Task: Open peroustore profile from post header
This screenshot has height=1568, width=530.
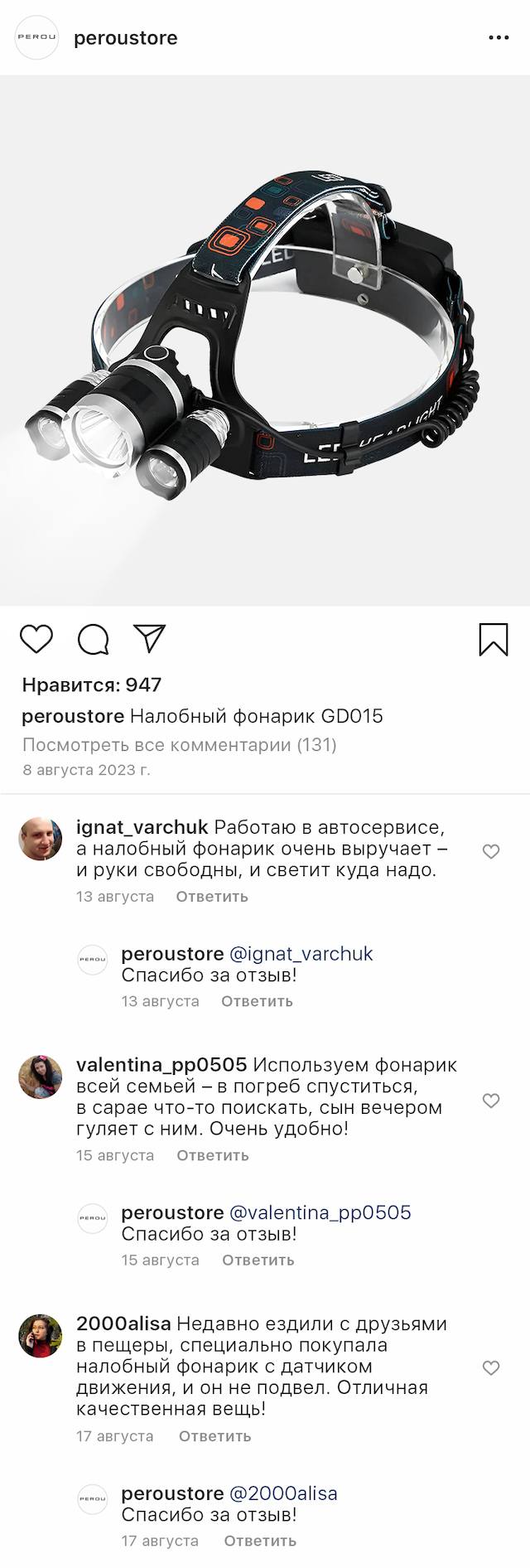Action: click(125, 38)
